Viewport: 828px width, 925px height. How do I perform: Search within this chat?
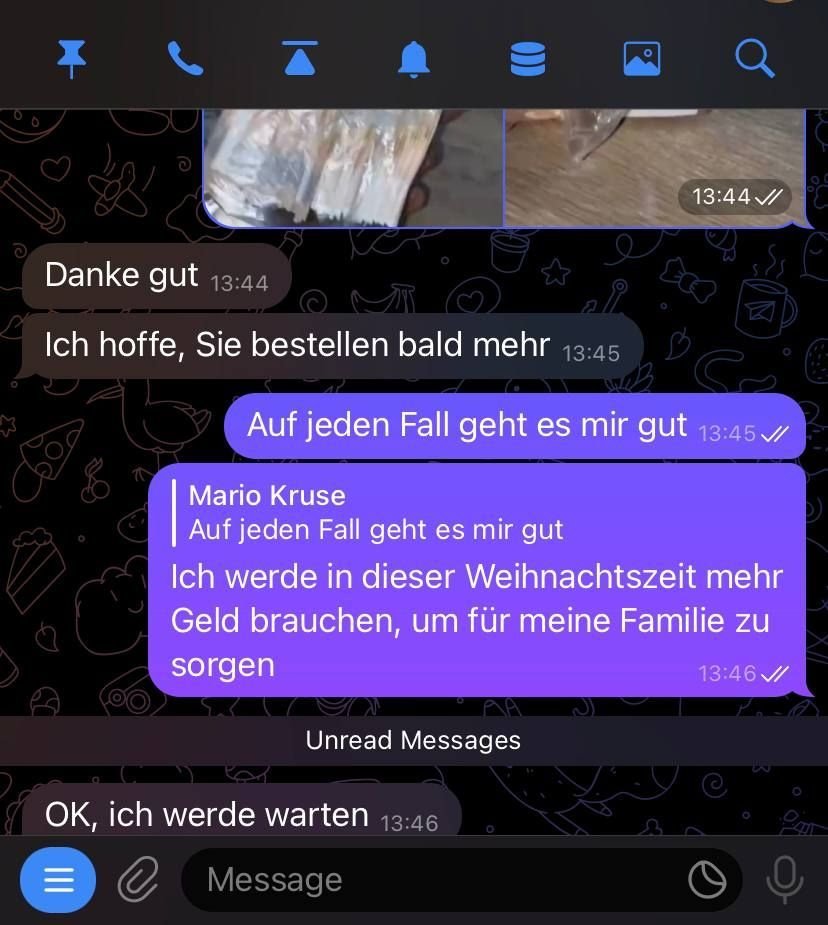point(754,60)
